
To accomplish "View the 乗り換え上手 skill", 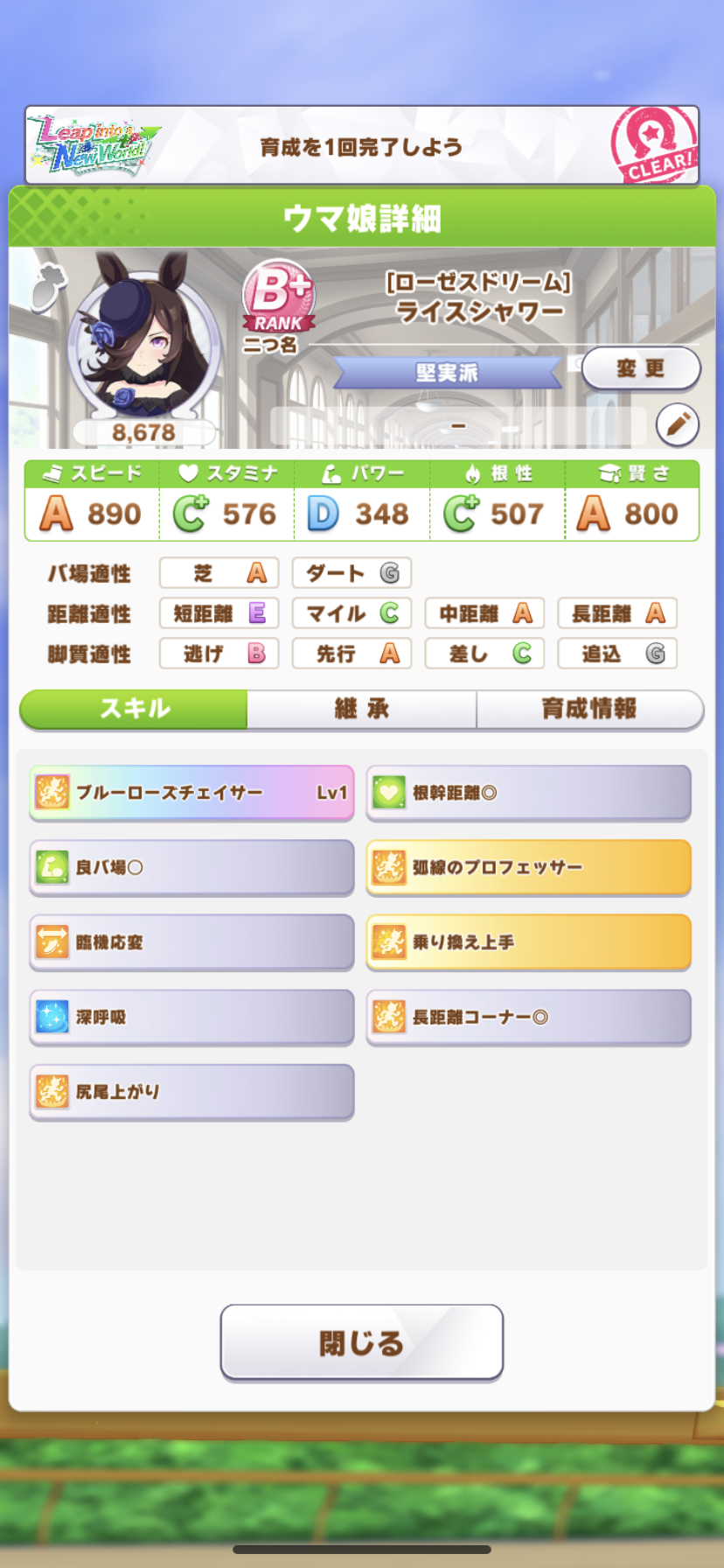I will (x=528, y=942).
